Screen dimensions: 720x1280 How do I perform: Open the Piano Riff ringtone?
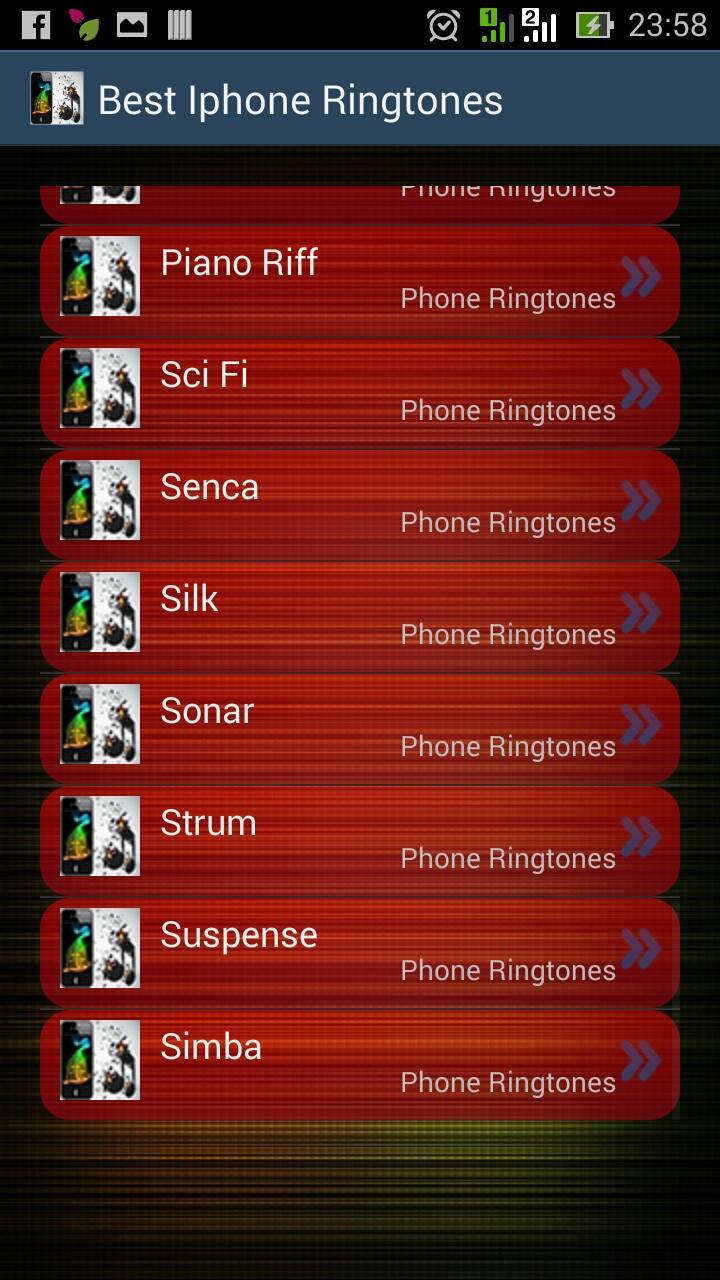[360, 280]
